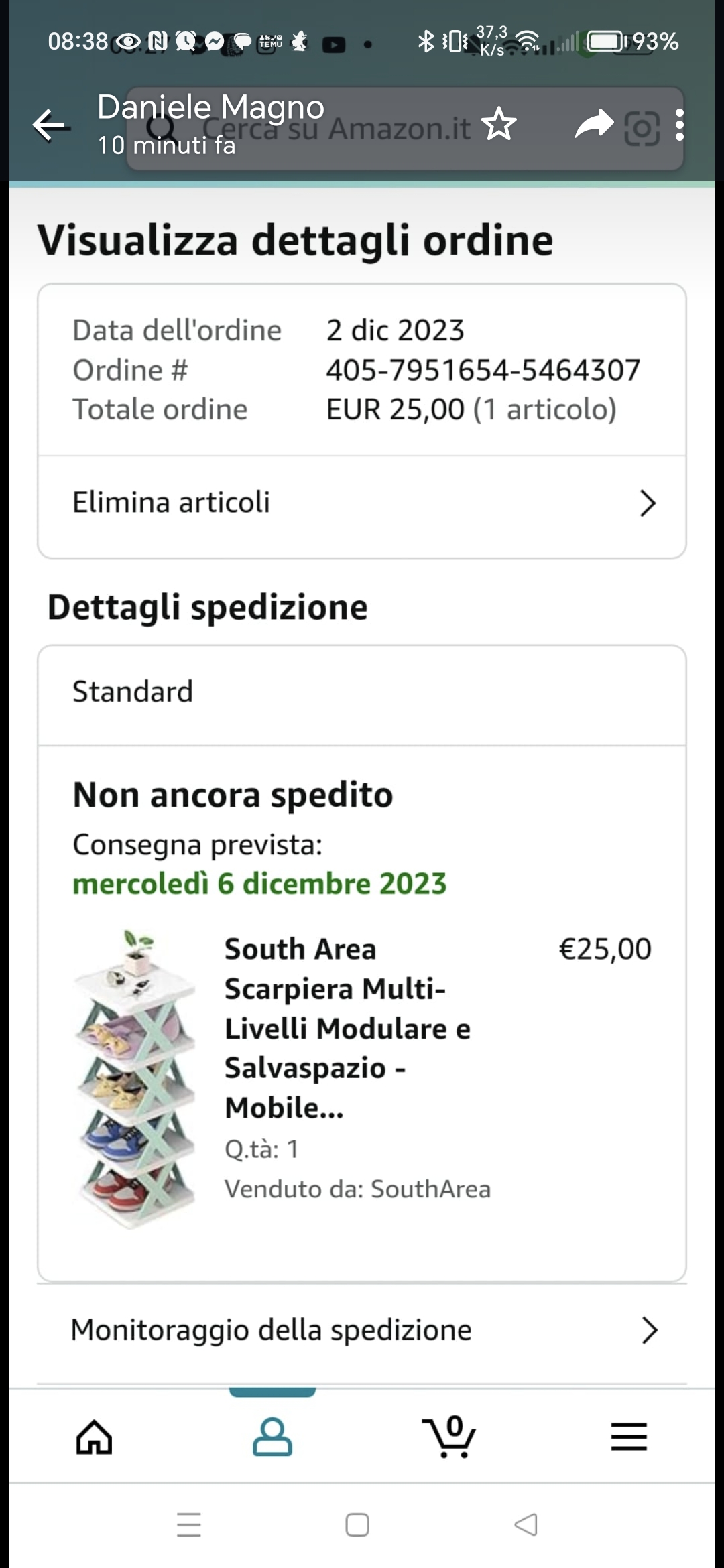The height and width of the screenshot is (1568, 724).
Task: Forward this image using the arrow icon
Action: (594, 125)
